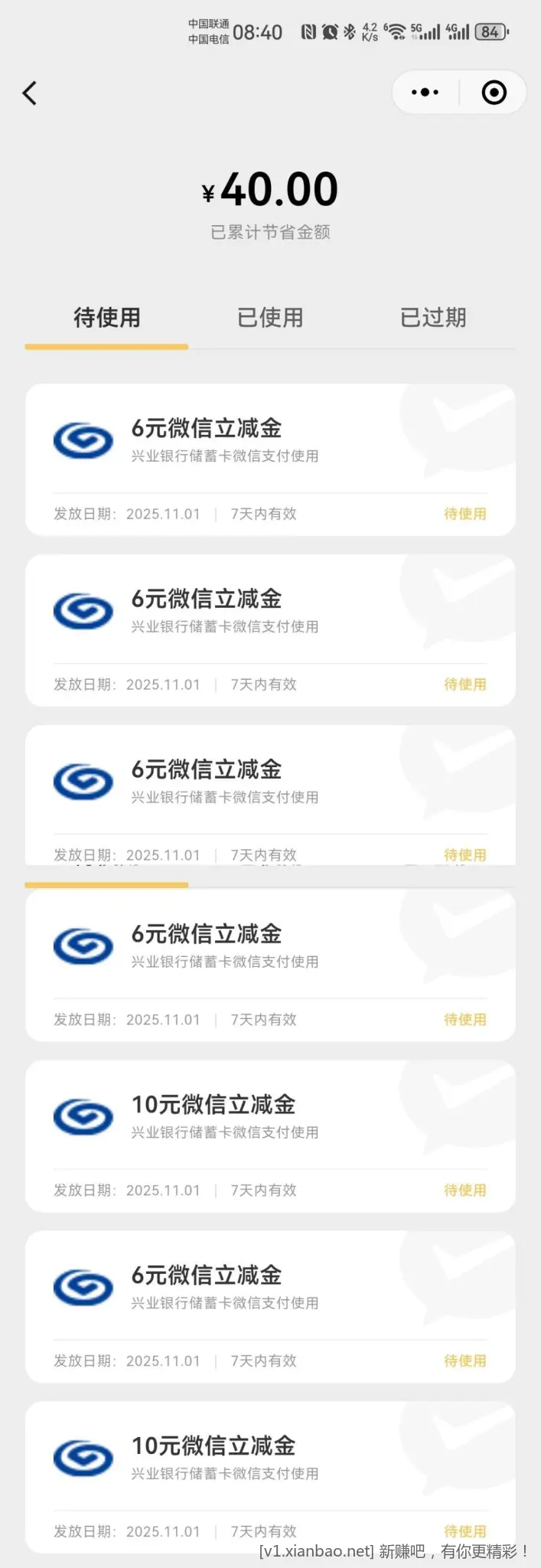Go back using the top-left arrow
This screenshot has width=541, height=1568.
(x=30, y=93)
